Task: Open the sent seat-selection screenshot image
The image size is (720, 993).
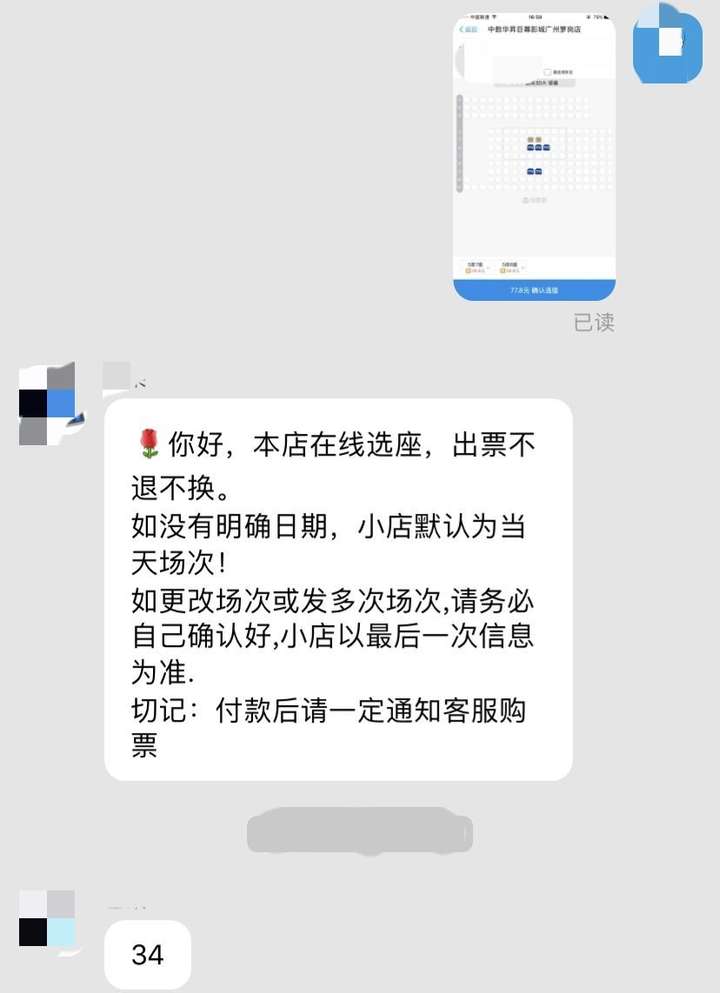Action: pos(534,158)
